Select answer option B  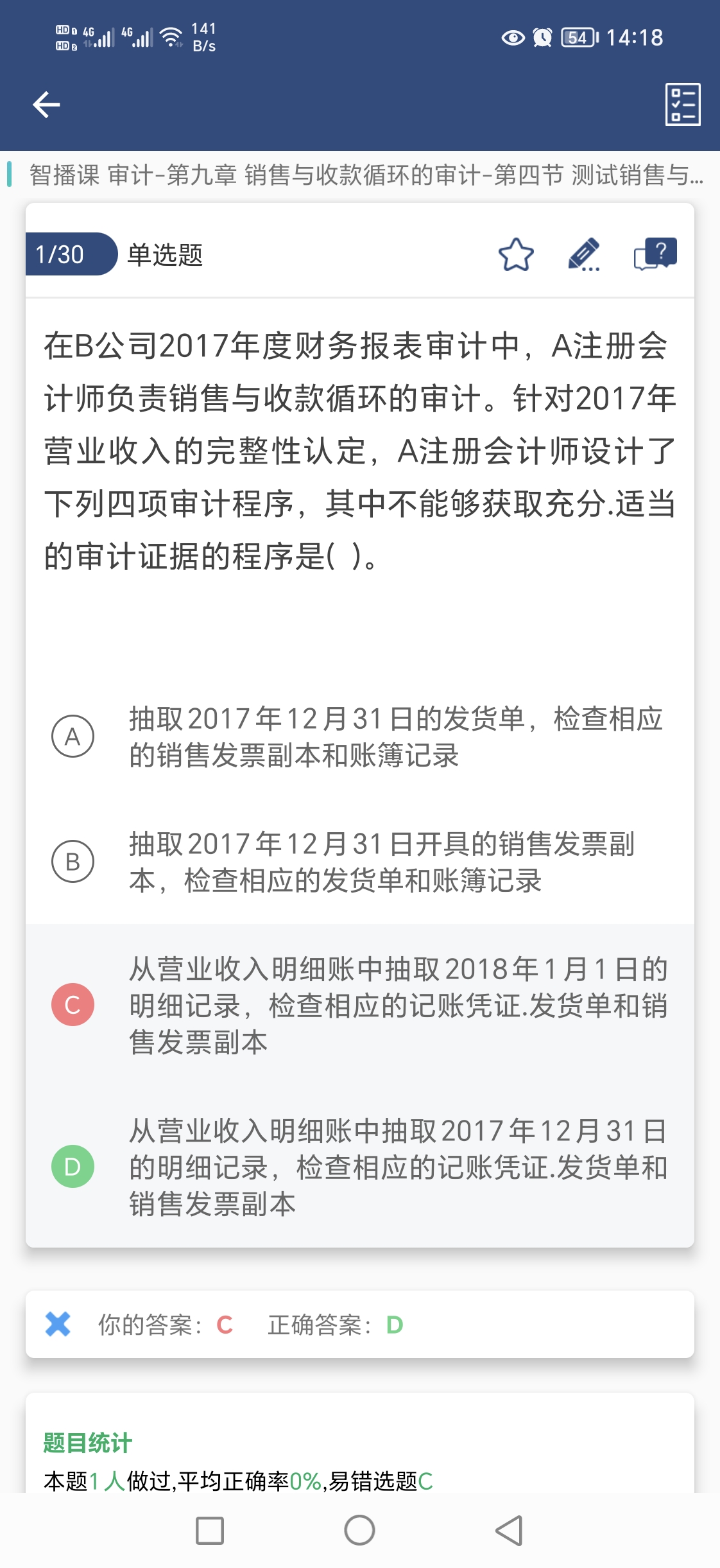click(360, 862)
